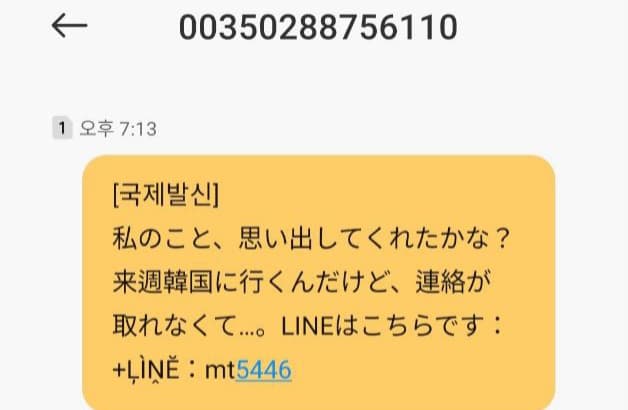Open the underlined 5446 link
Image resolution: width=628 pixels, height=410 pixels.
pos(263,371)
